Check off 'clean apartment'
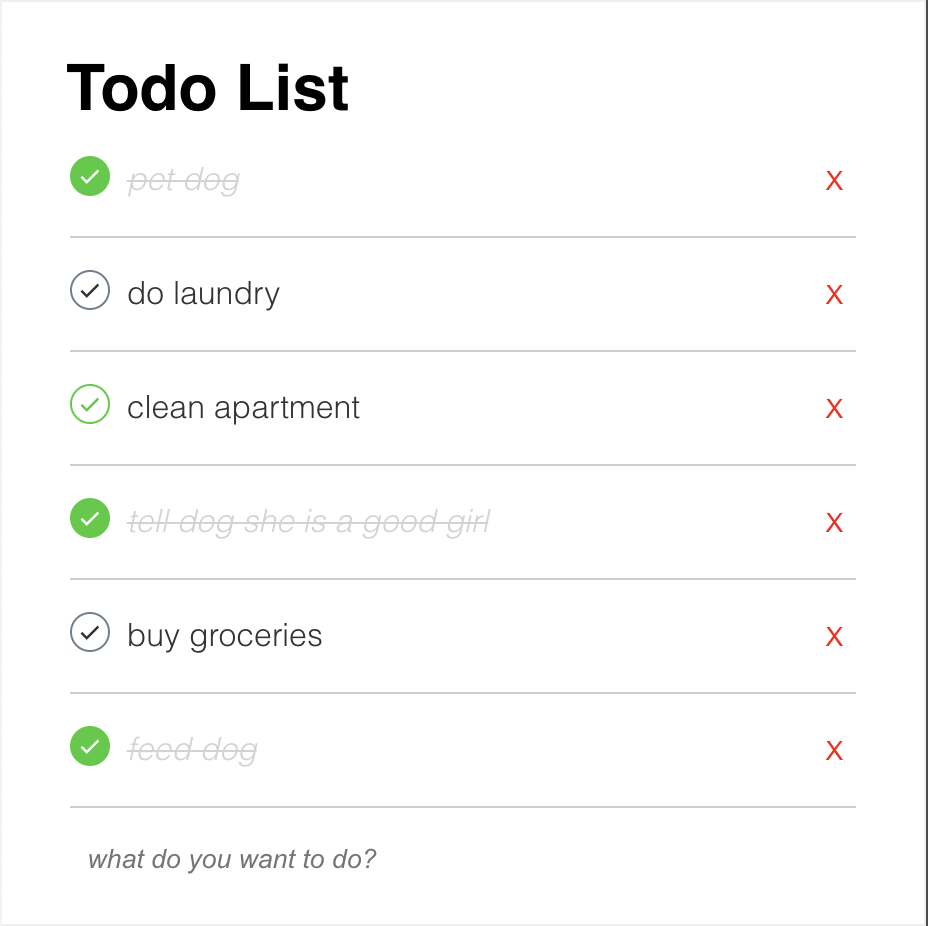928x926 pixels. tap(90, 405)
